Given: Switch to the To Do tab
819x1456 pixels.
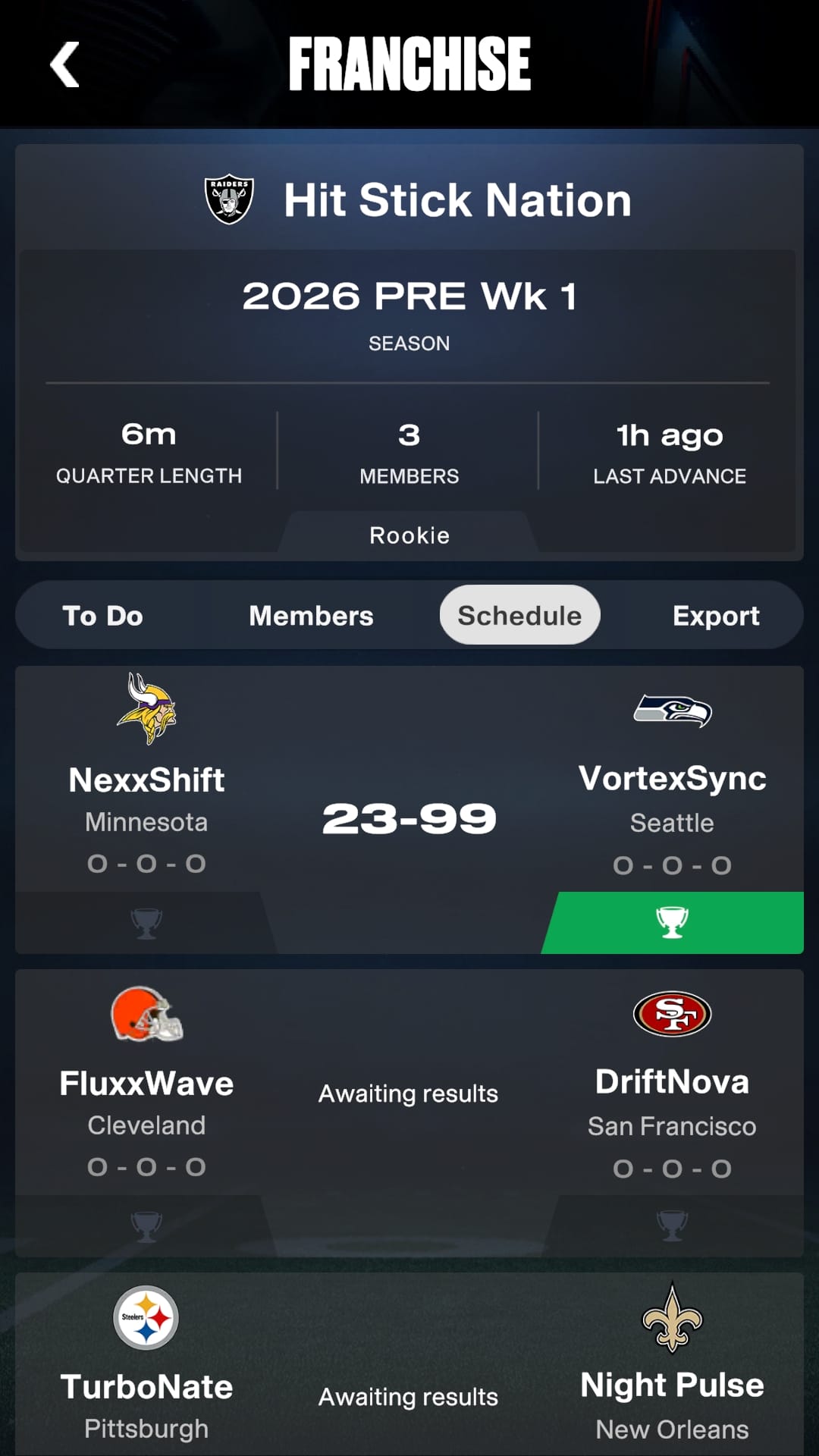Looking at the screenshot, I should (102, 616).
